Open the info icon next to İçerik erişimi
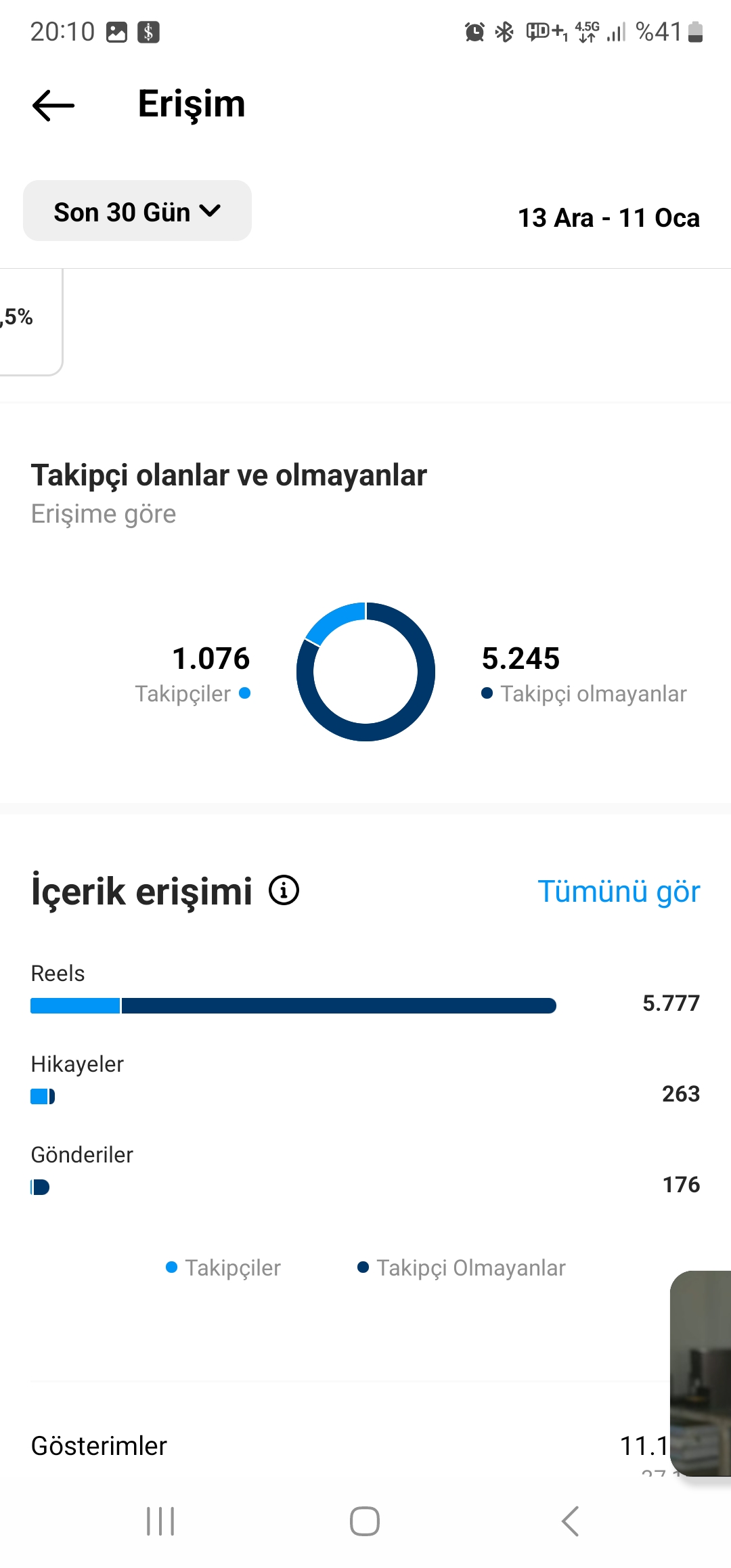This screenshot has height=1568, width=731. click(x=284, y=890)
